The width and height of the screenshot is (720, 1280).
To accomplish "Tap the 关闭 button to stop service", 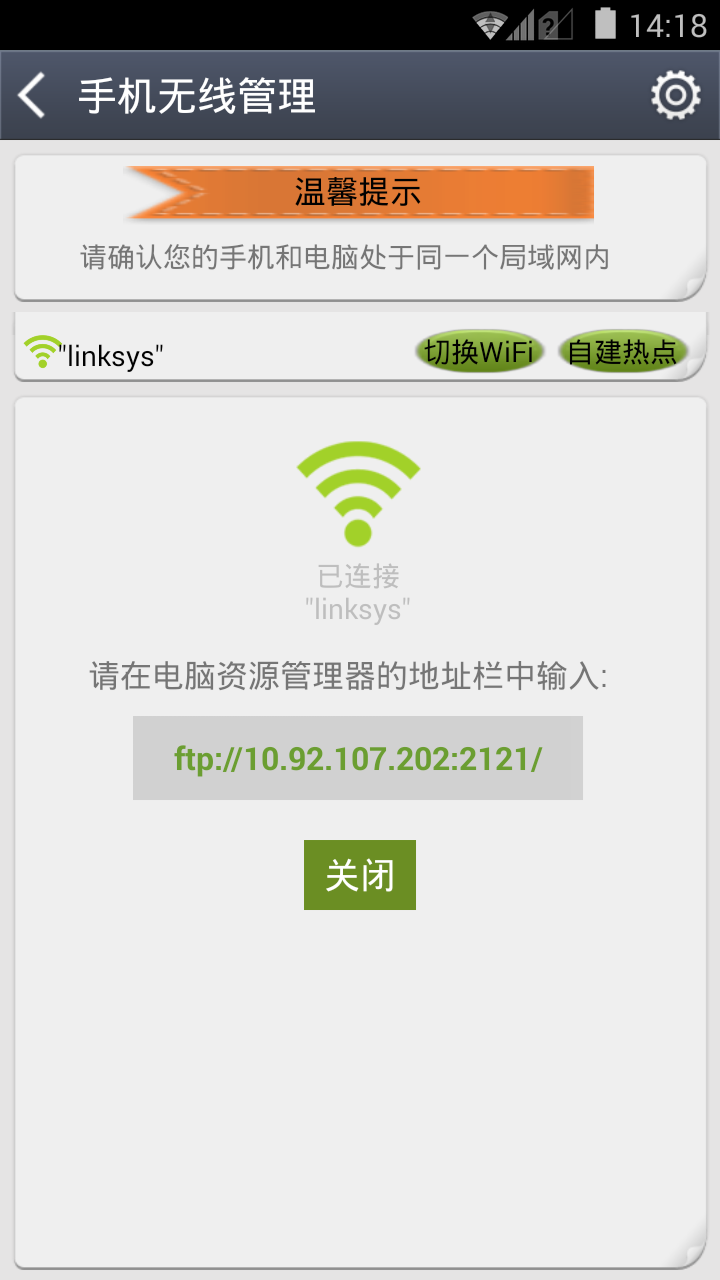I will click(359, 875).
